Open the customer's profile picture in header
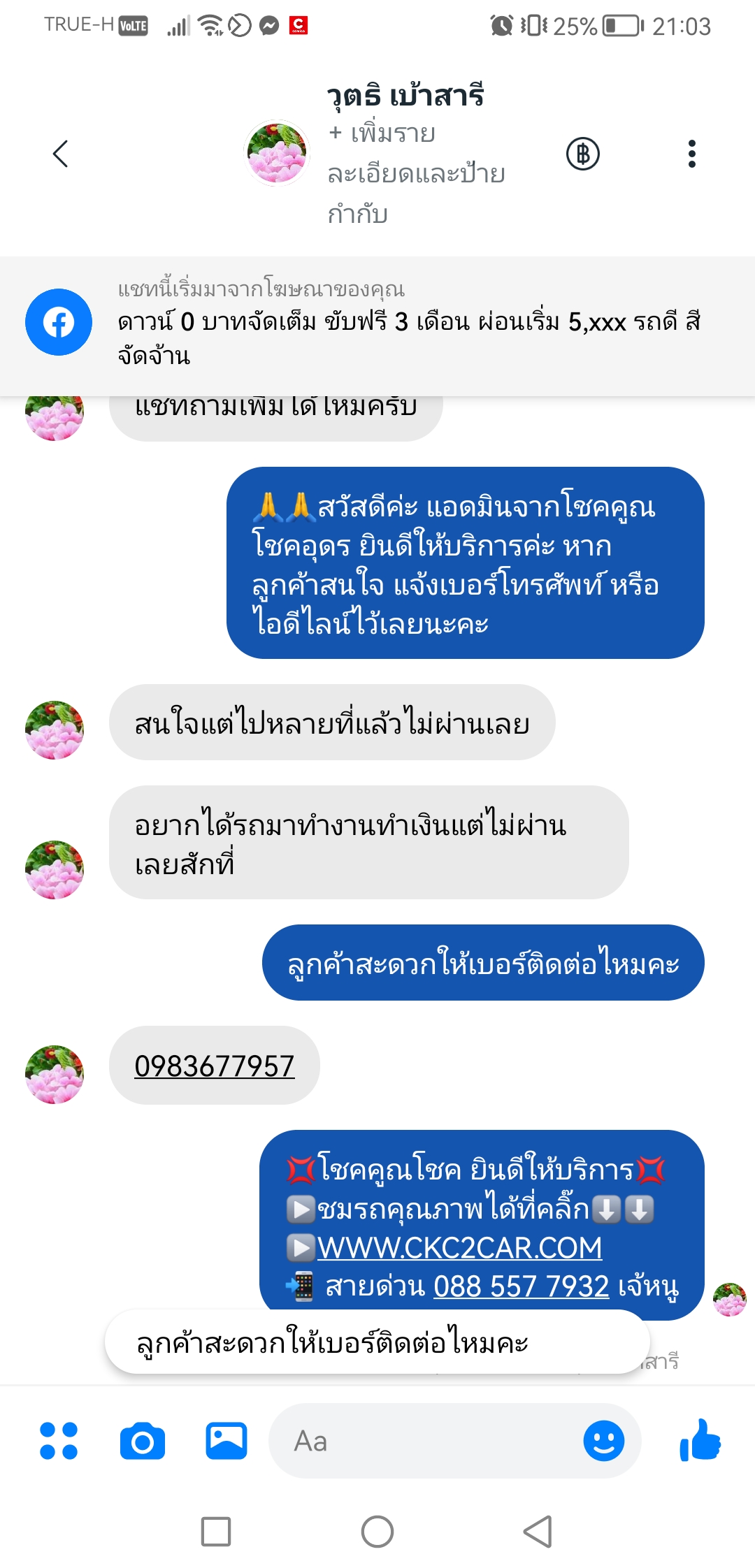This screenshot has height=1568, width=755. 278,152
